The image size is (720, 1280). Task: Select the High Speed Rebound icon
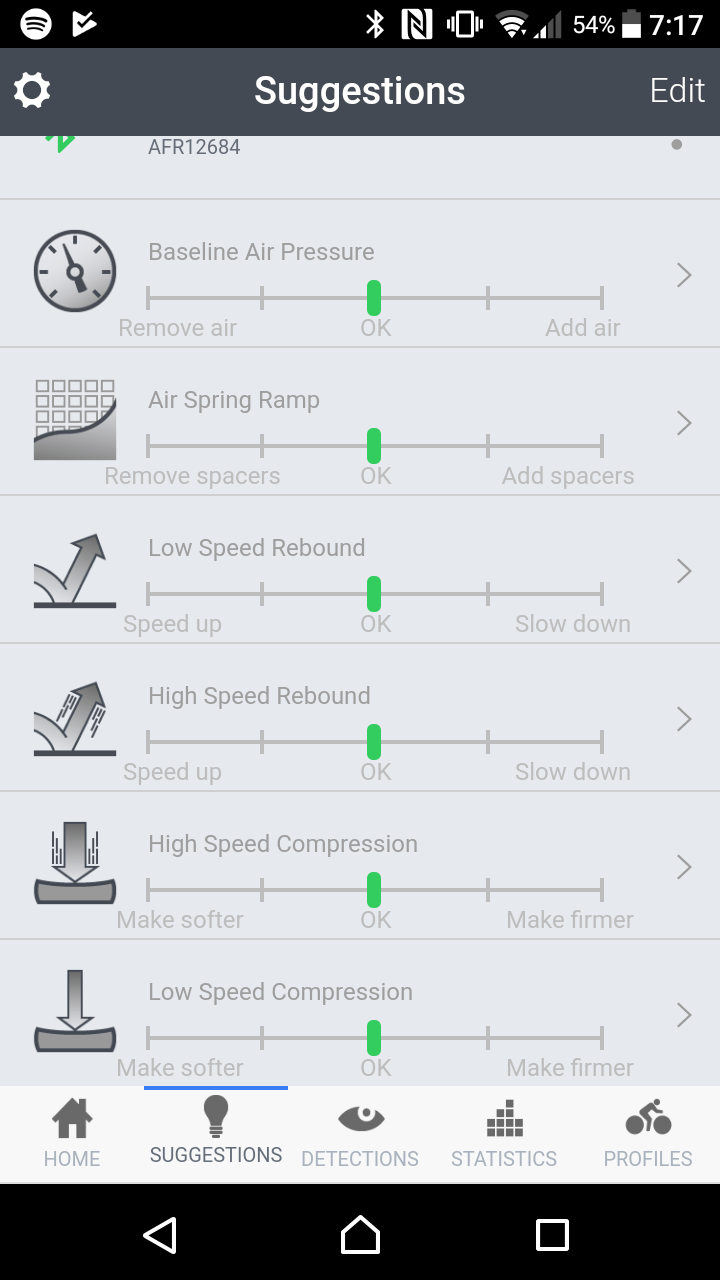tap(74, 718)
